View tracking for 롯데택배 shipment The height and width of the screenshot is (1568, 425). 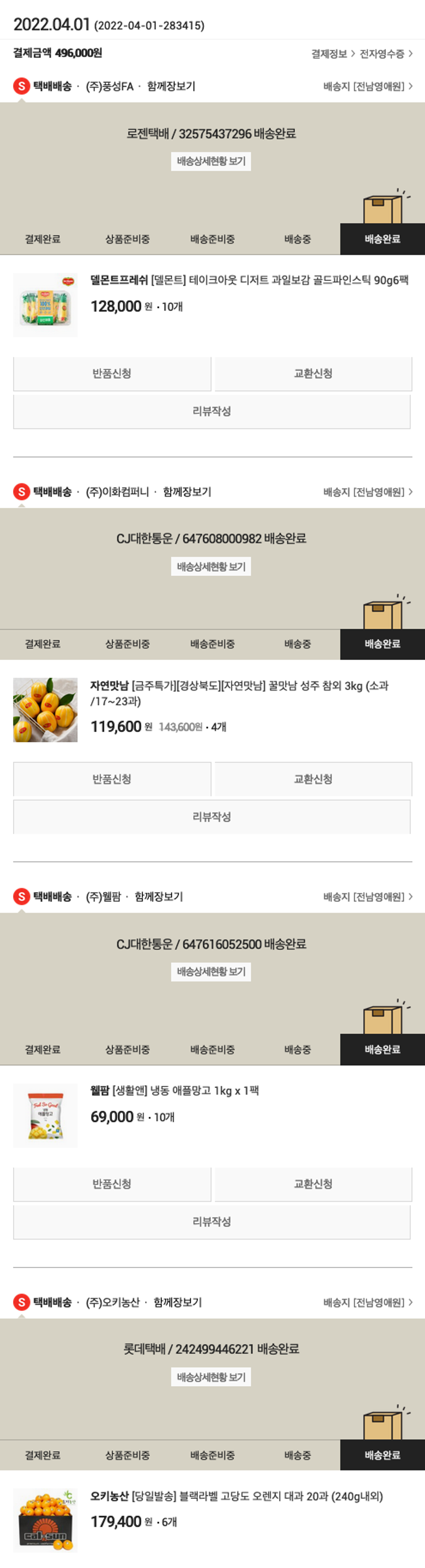pos(211,1377)
